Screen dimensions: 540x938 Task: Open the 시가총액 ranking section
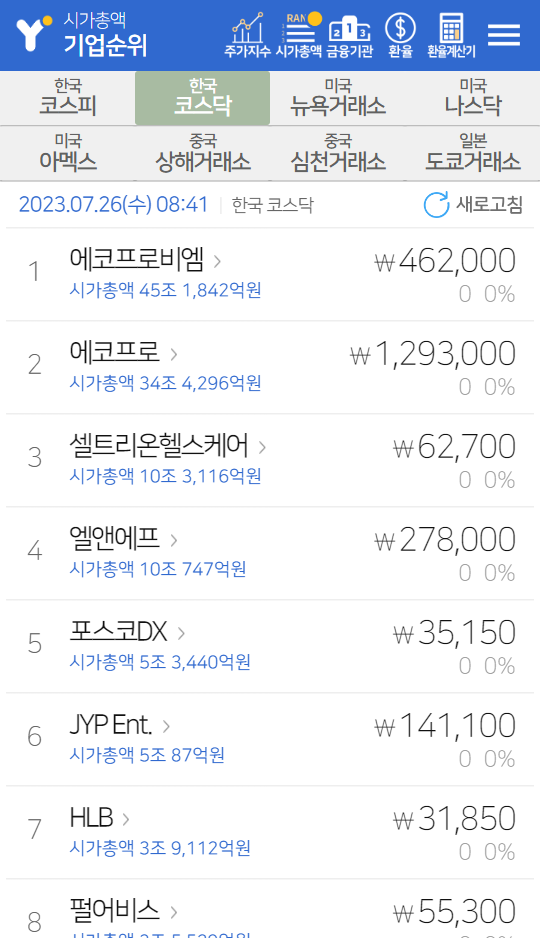pyautogui.click(x=299, y=35)
